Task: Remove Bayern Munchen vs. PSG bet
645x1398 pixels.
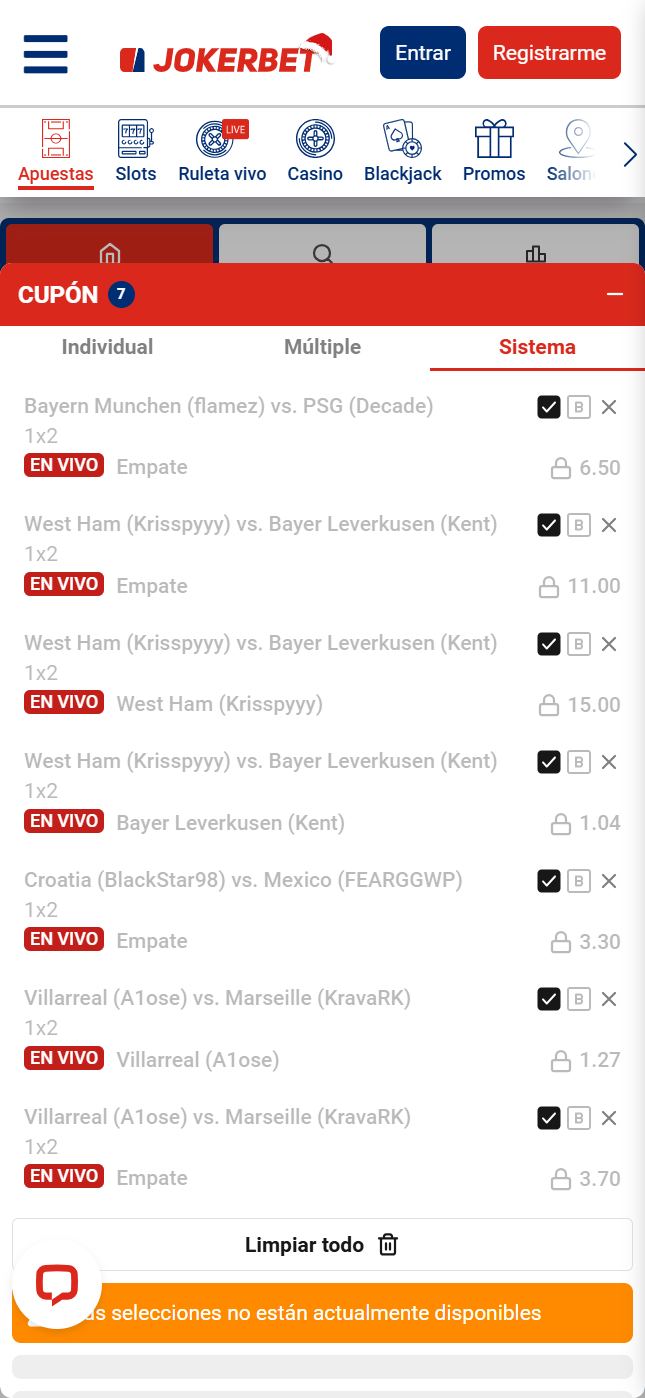Action: tap(609, 407)
